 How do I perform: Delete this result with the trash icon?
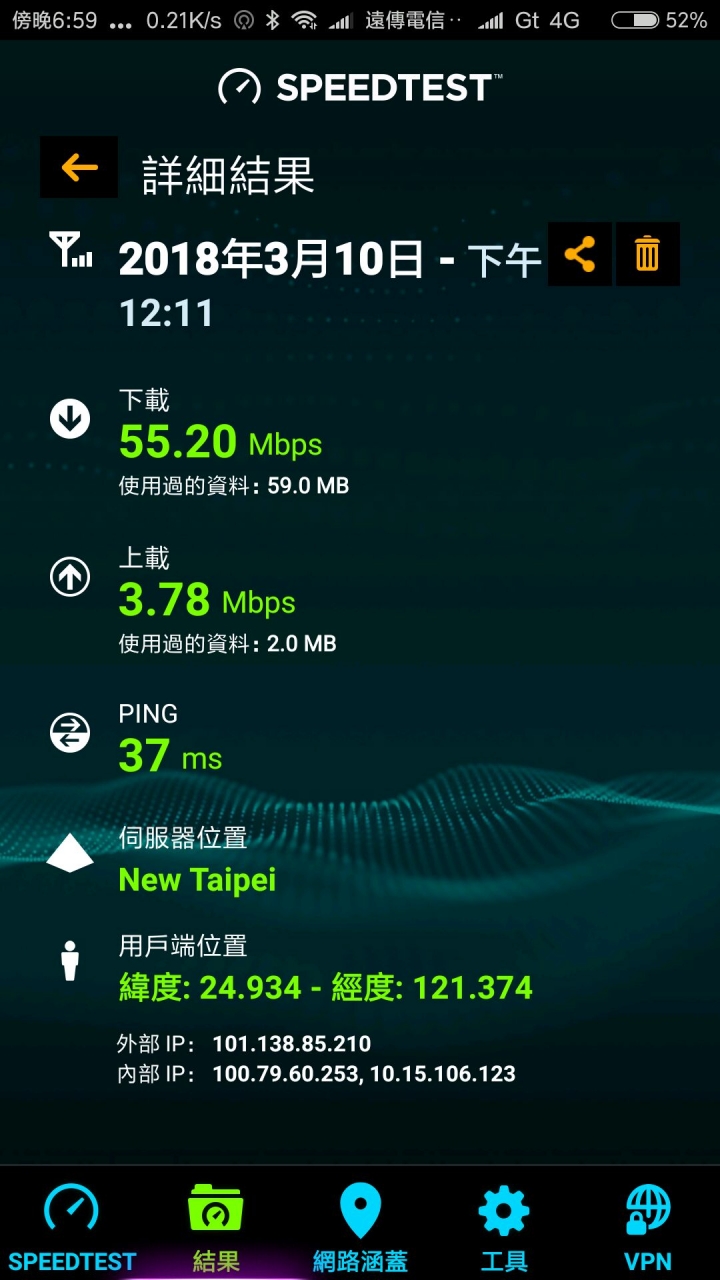(648, 254)
